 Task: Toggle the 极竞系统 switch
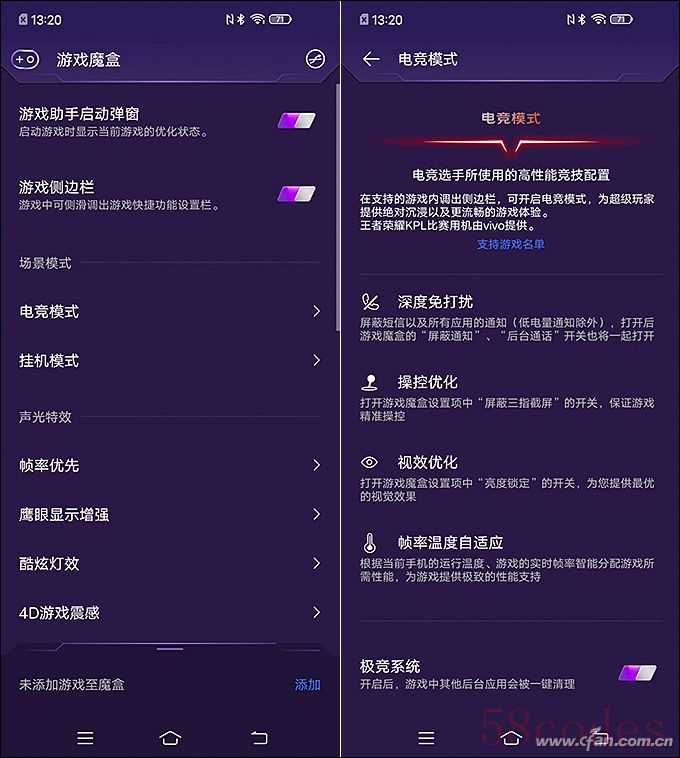637,673
